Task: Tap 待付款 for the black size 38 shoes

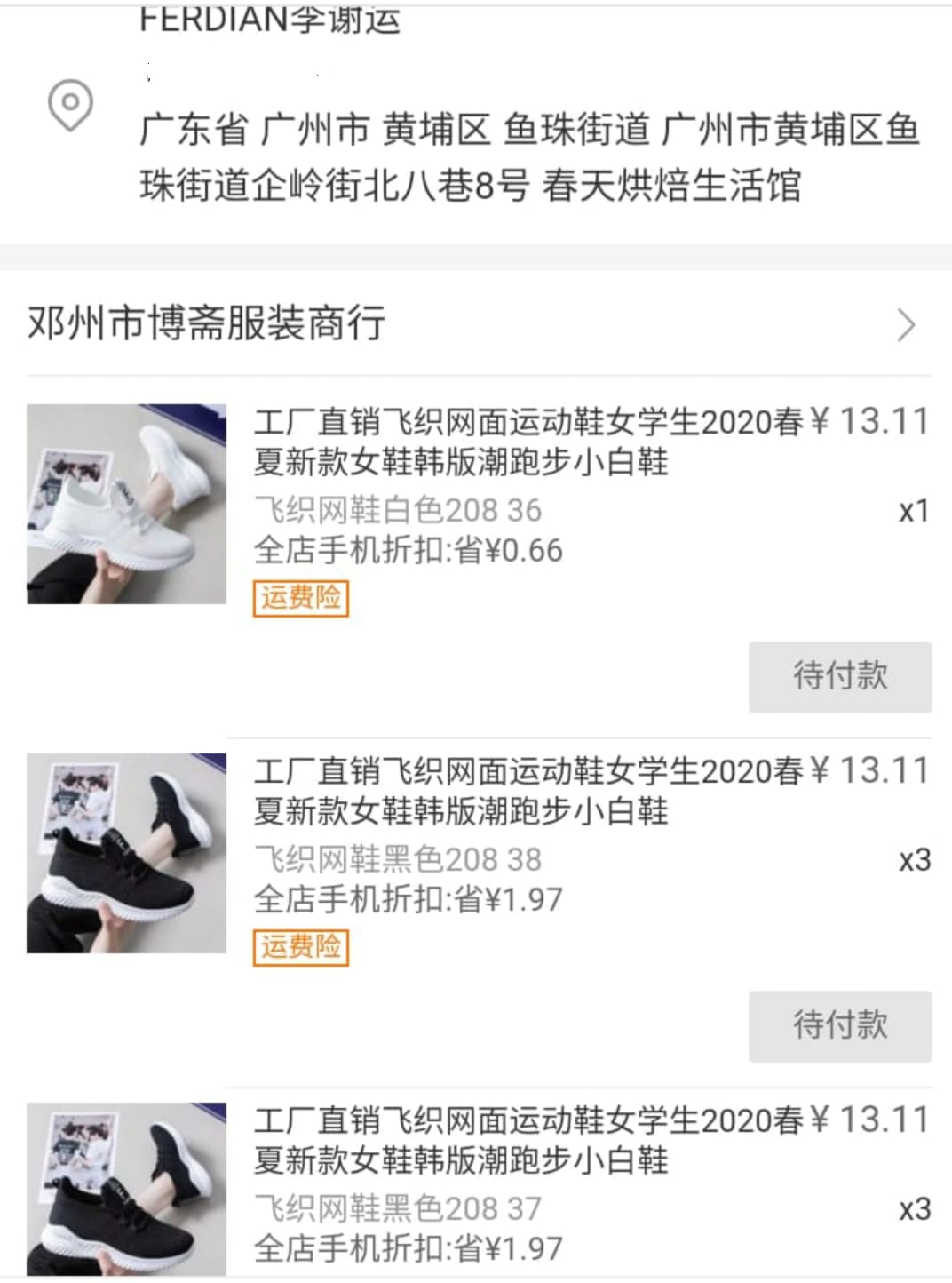Action: [839, 1025]
